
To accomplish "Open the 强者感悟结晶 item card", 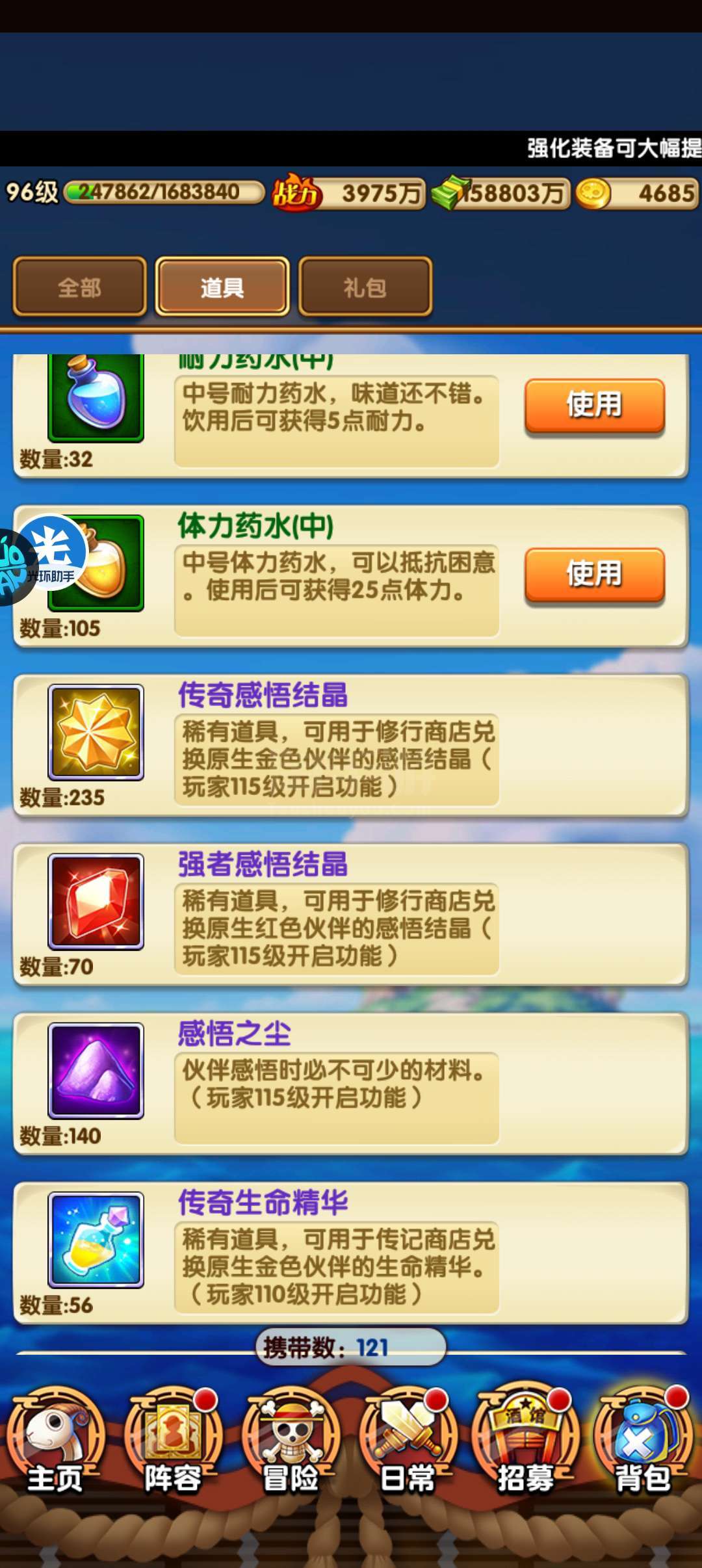I will (351, 915).
